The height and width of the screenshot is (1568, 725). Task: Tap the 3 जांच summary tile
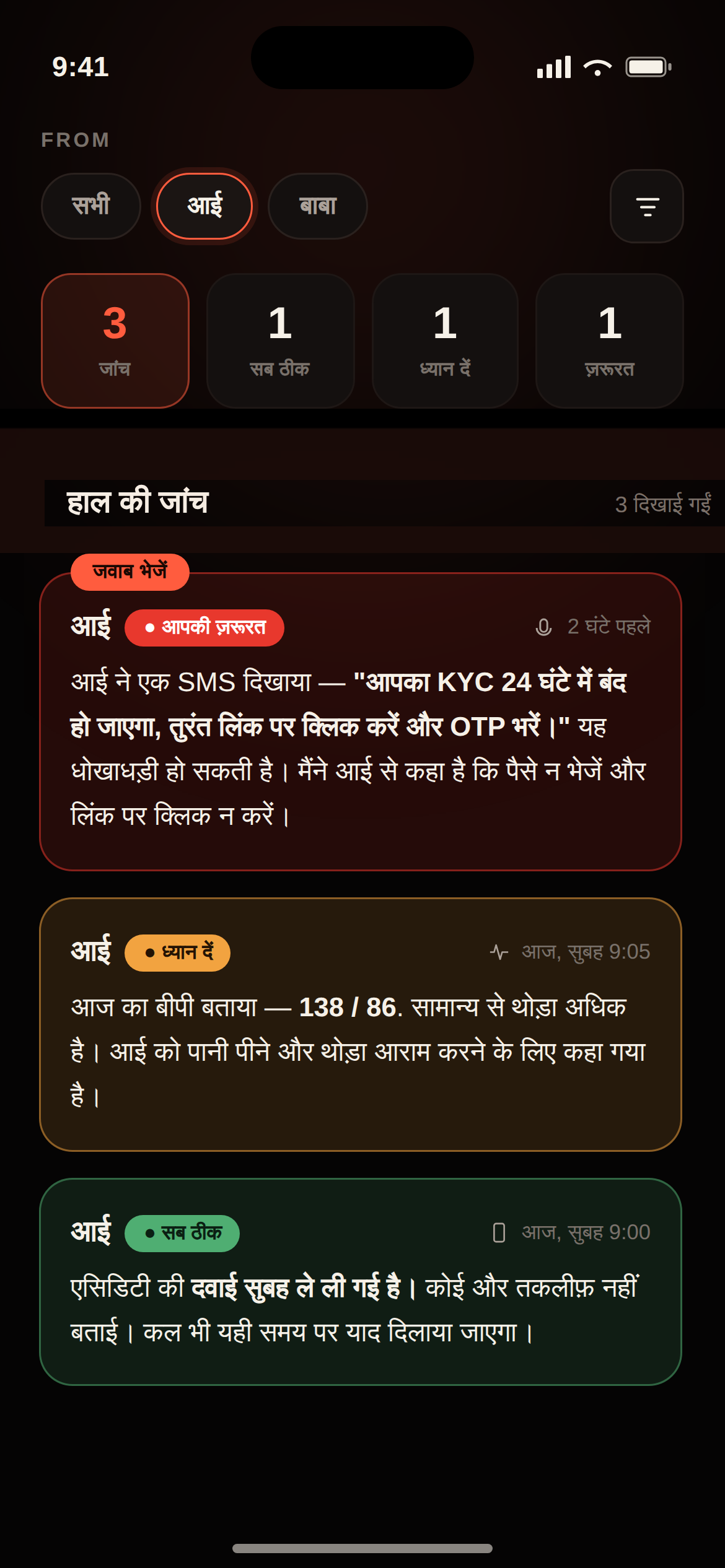point(115,341)
